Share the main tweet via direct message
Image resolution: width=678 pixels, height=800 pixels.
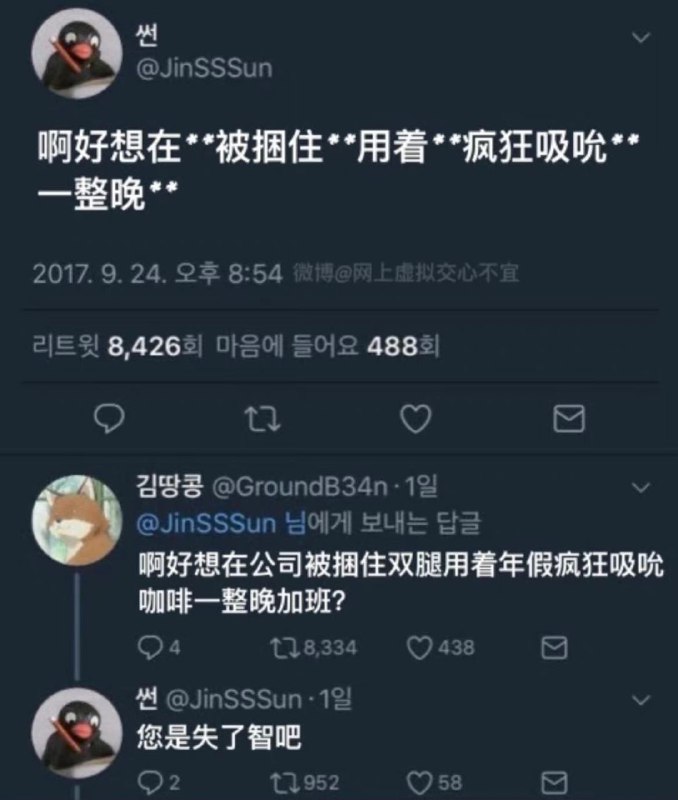pyautogui.click(x=568, y=419)
